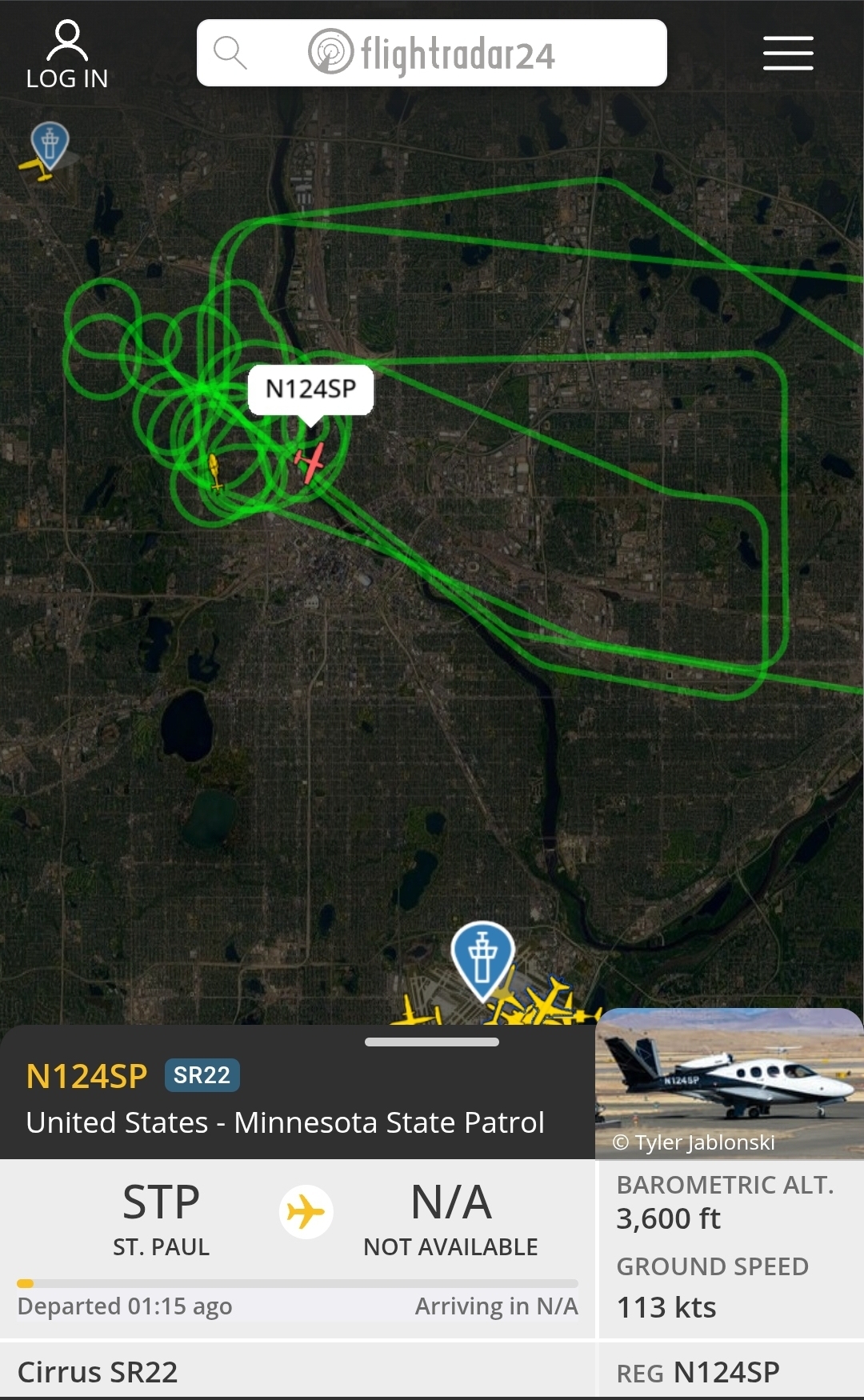Select the yellow helicopter on the map
Screen dimensions: 864x1400
(214, 470)
